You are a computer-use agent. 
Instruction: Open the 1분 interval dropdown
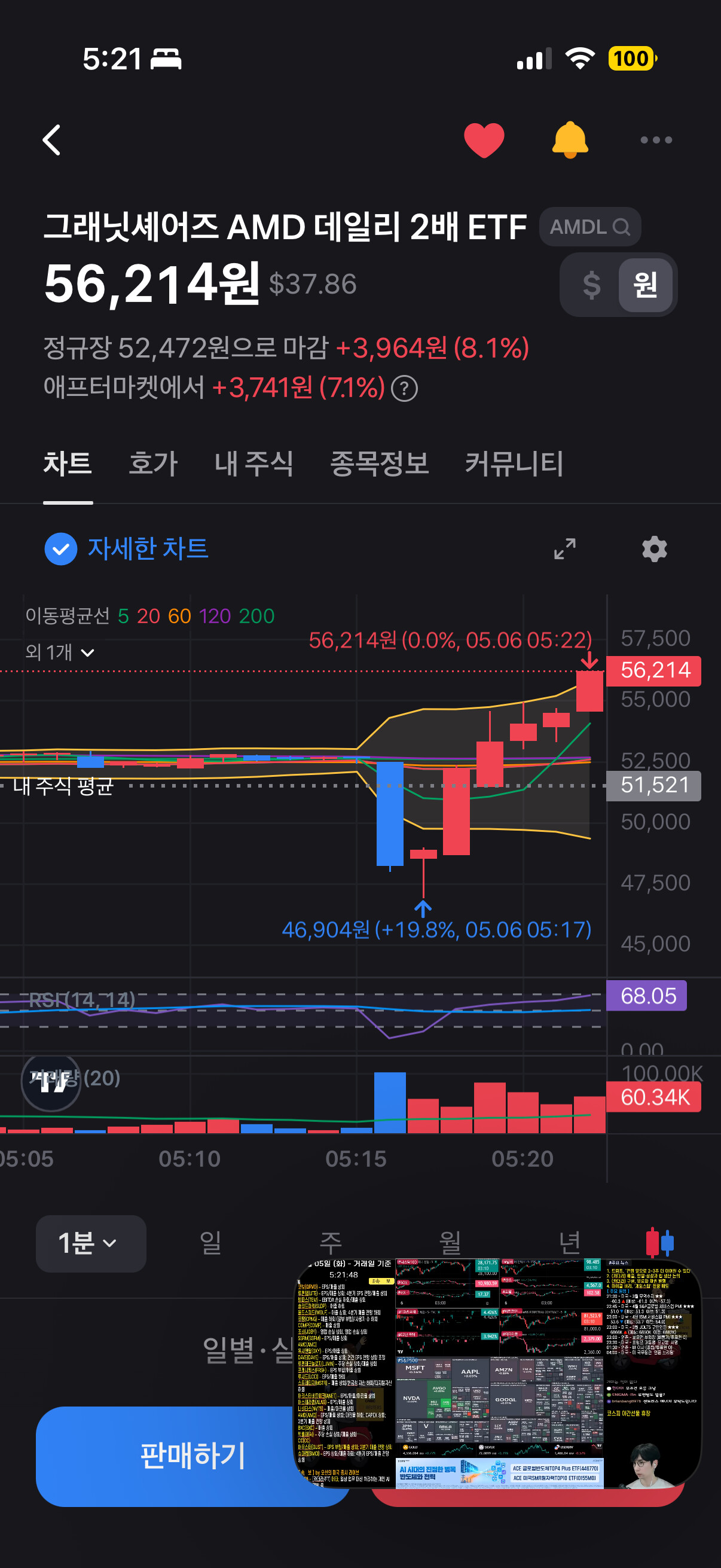tap(91, 1243)
